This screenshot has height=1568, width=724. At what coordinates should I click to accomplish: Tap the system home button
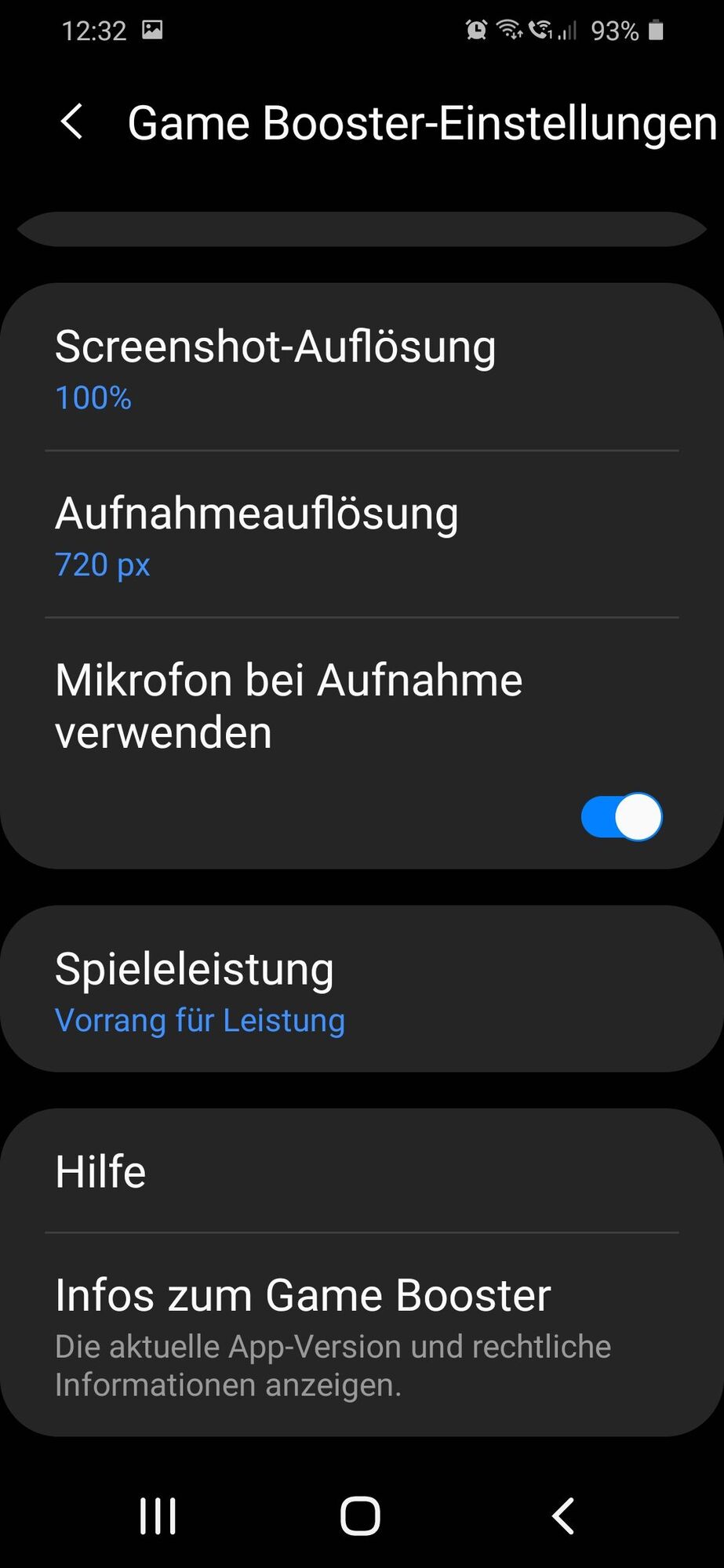click(360, 1516)
